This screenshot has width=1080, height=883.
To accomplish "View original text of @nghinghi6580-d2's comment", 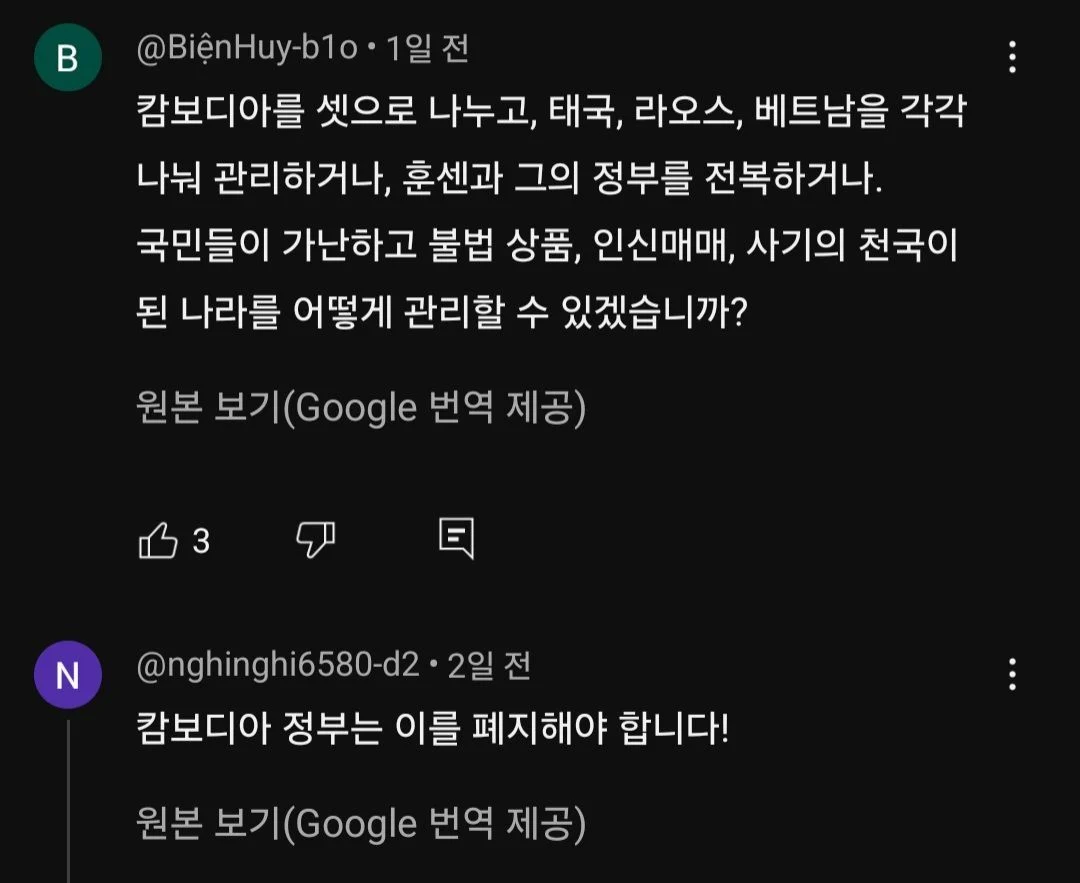I will 360,825.
